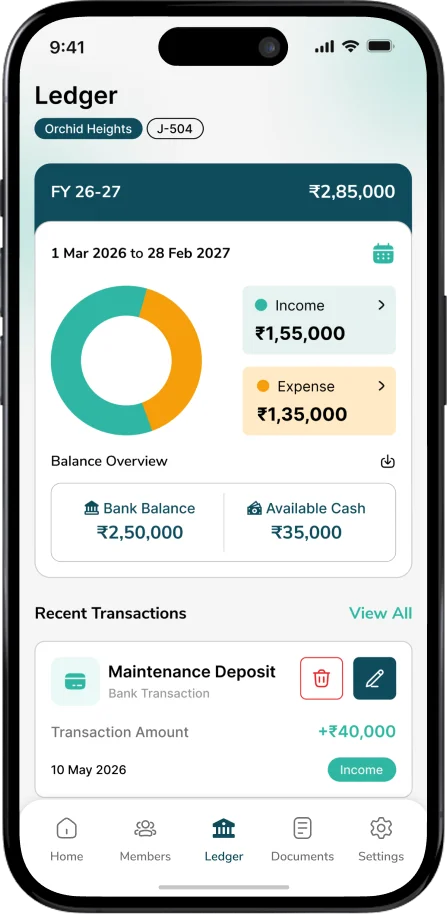Open the Expense details card
The height and width of the screenshot is (914, 447).
319,401
